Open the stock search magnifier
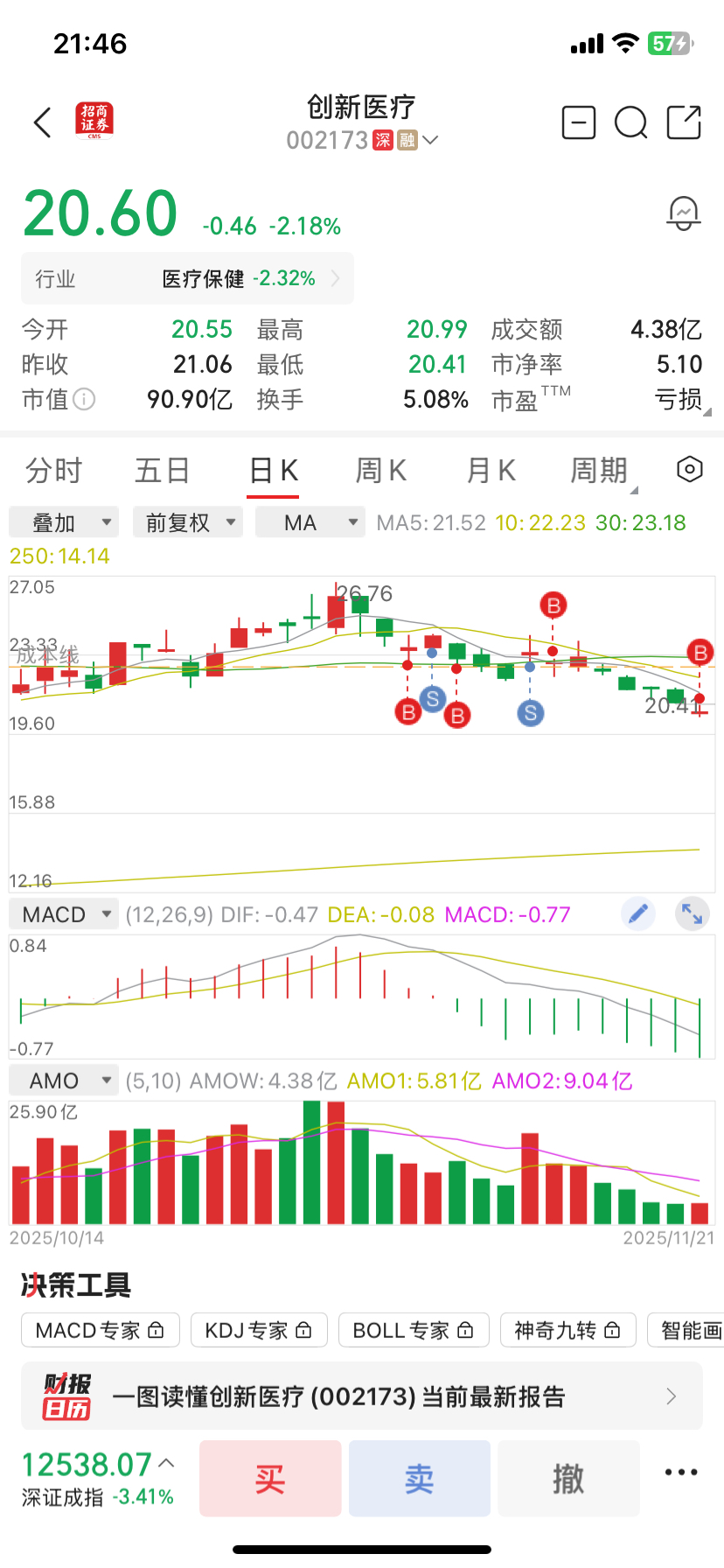The image size is (724, 1568). tap(630, 122)
